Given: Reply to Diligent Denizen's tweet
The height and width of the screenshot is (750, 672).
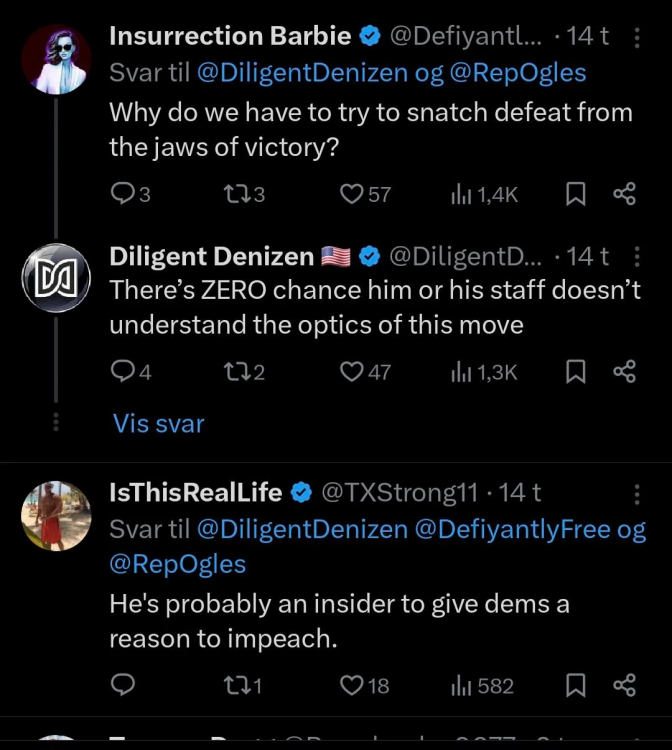Looking at the screenshot, I should [x=122, y=372].
